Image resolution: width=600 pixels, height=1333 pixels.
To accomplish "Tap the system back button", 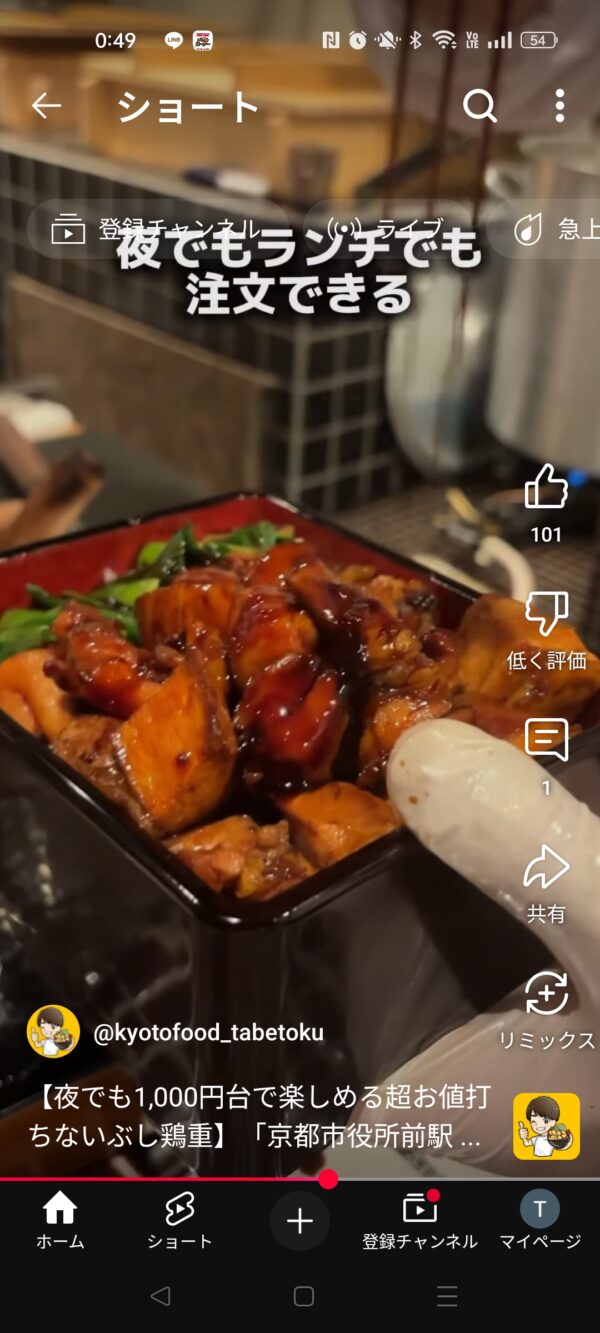I will (160, 1297).
